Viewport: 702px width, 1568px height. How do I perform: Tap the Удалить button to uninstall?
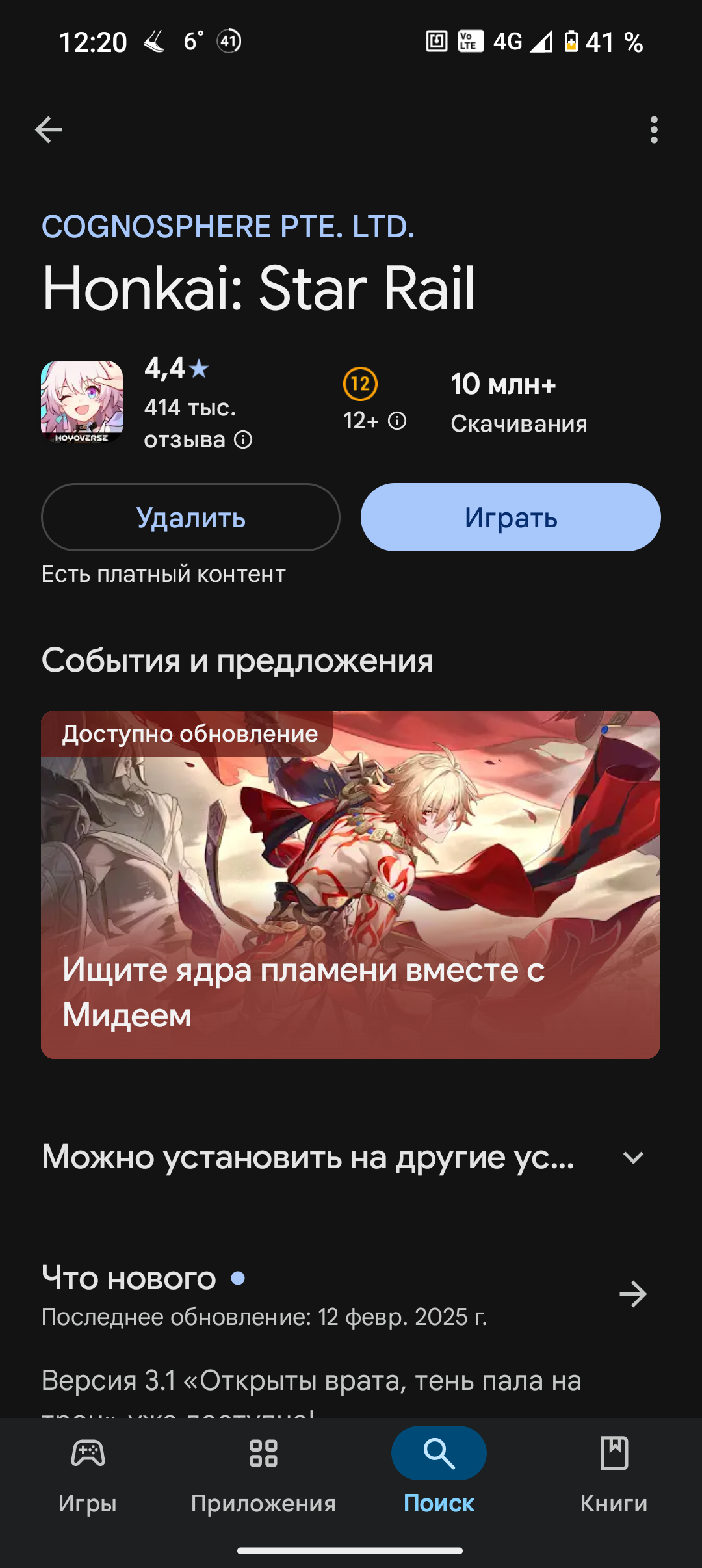(x=190, y=517)
